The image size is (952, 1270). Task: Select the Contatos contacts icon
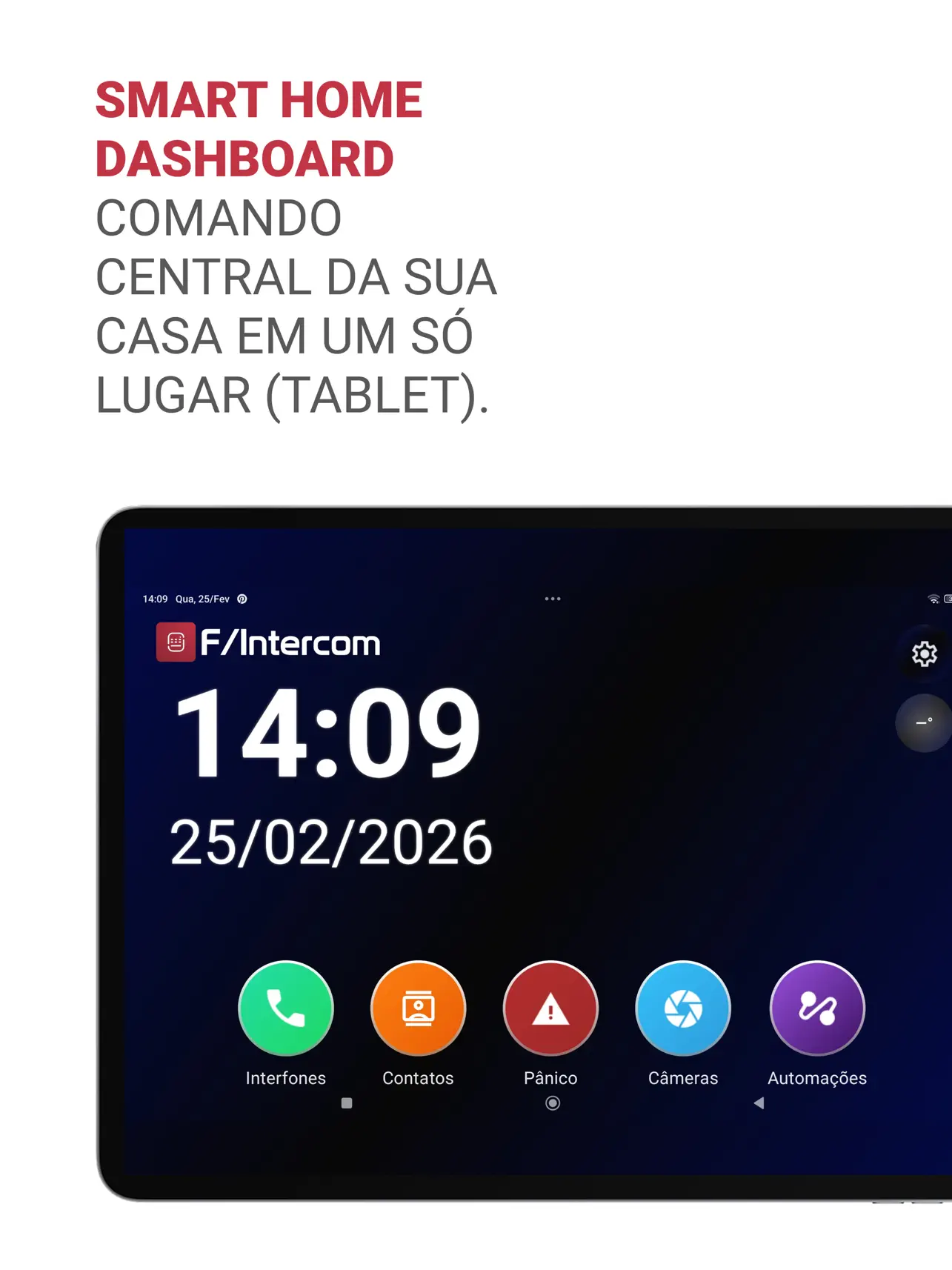click(x=418, y=1008)
